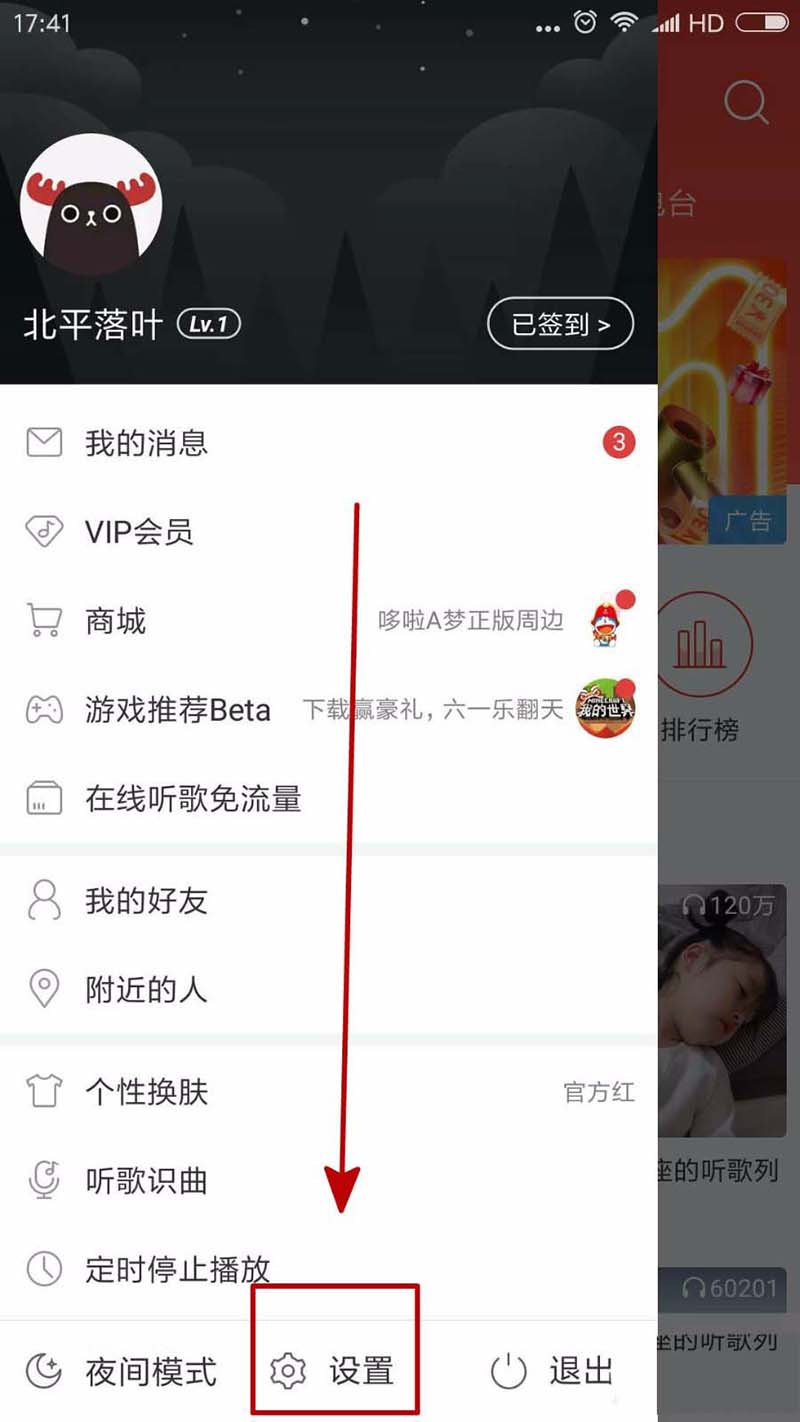Tap the search magnifier icon
The height and width of the screenshot is (1422, 800).
[x=745, y=101]
